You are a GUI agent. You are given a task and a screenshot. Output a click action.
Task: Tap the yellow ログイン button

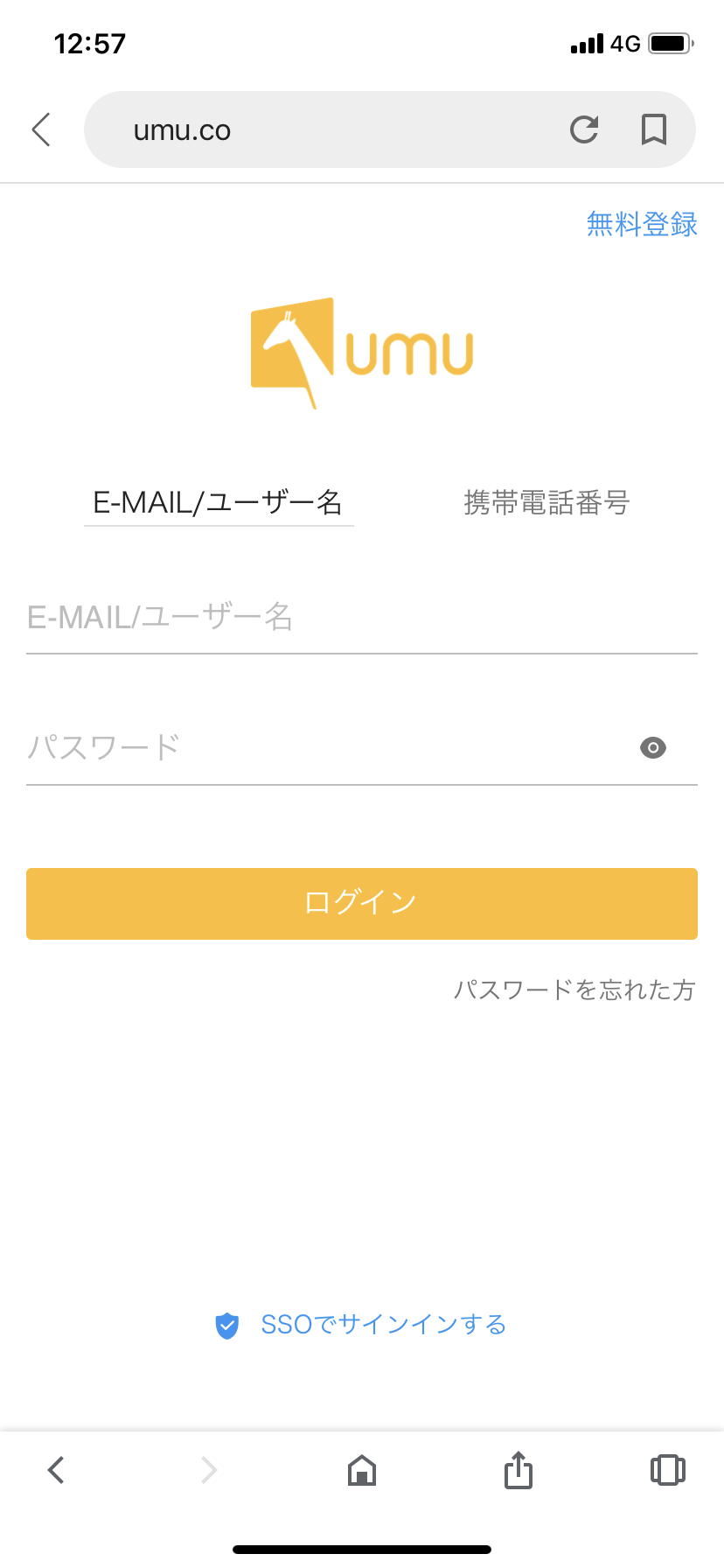[x=362, y=904]
